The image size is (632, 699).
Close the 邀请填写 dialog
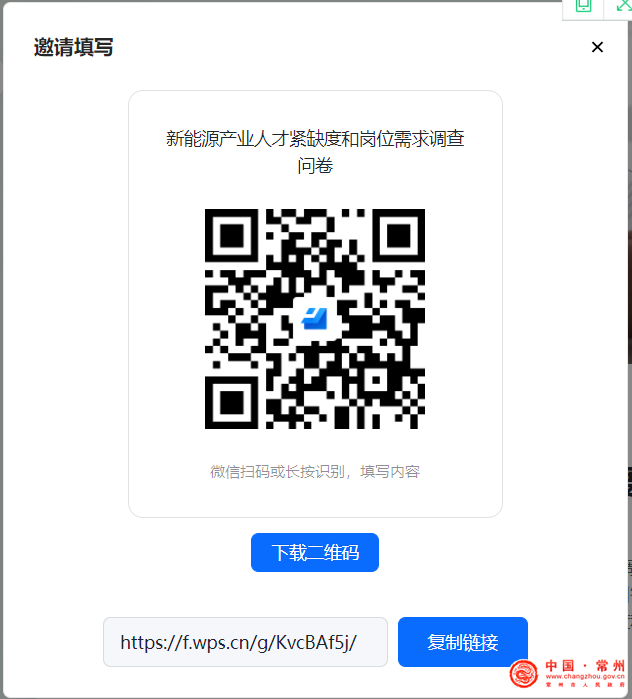pyautogui.click(x=597, y=47)
